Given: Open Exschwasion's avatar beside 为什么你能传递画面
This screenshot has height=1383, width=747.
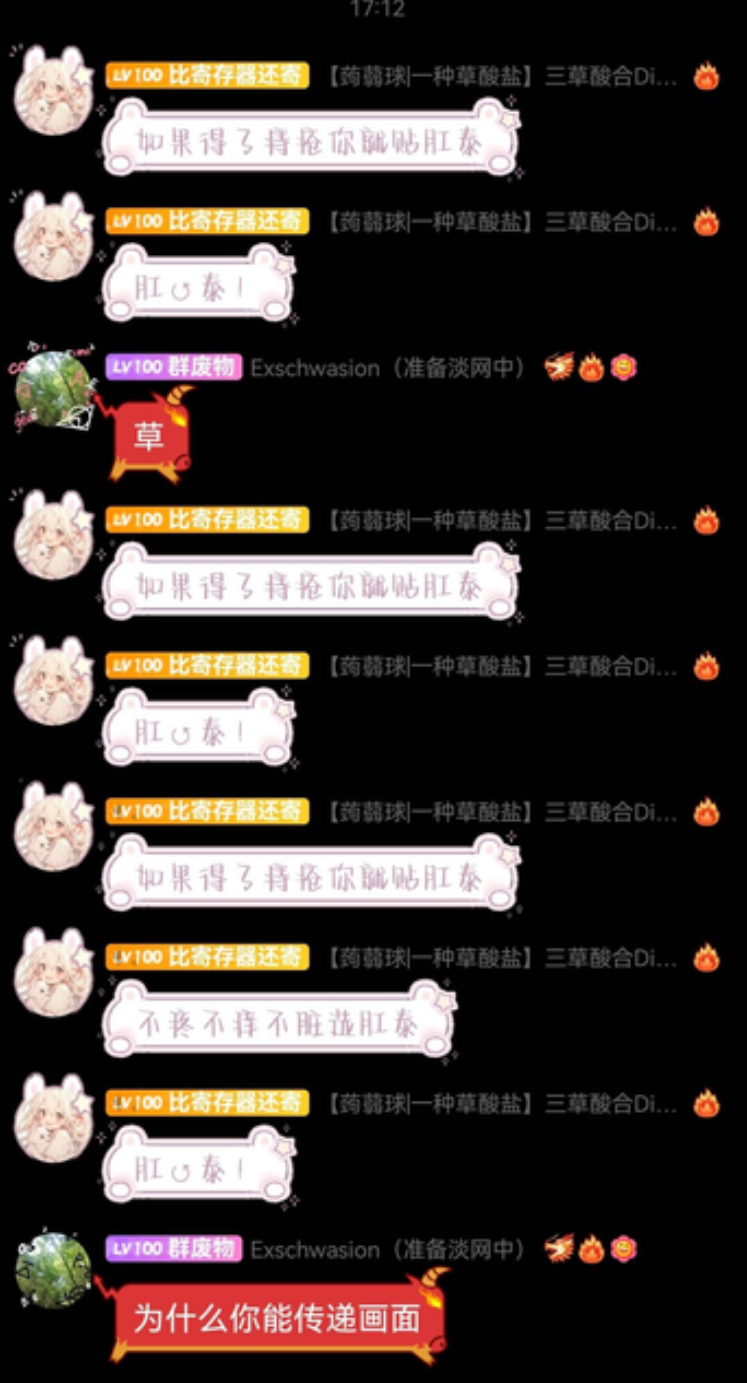Looking at the screenshot, I should point(53,1270).
